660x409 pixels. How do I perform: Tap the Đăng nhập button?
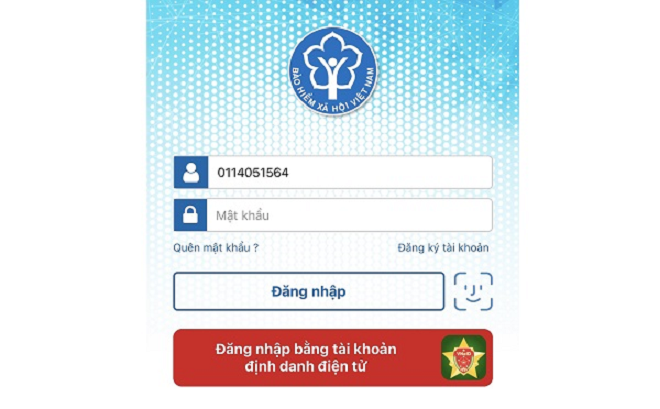click(308, 292)
